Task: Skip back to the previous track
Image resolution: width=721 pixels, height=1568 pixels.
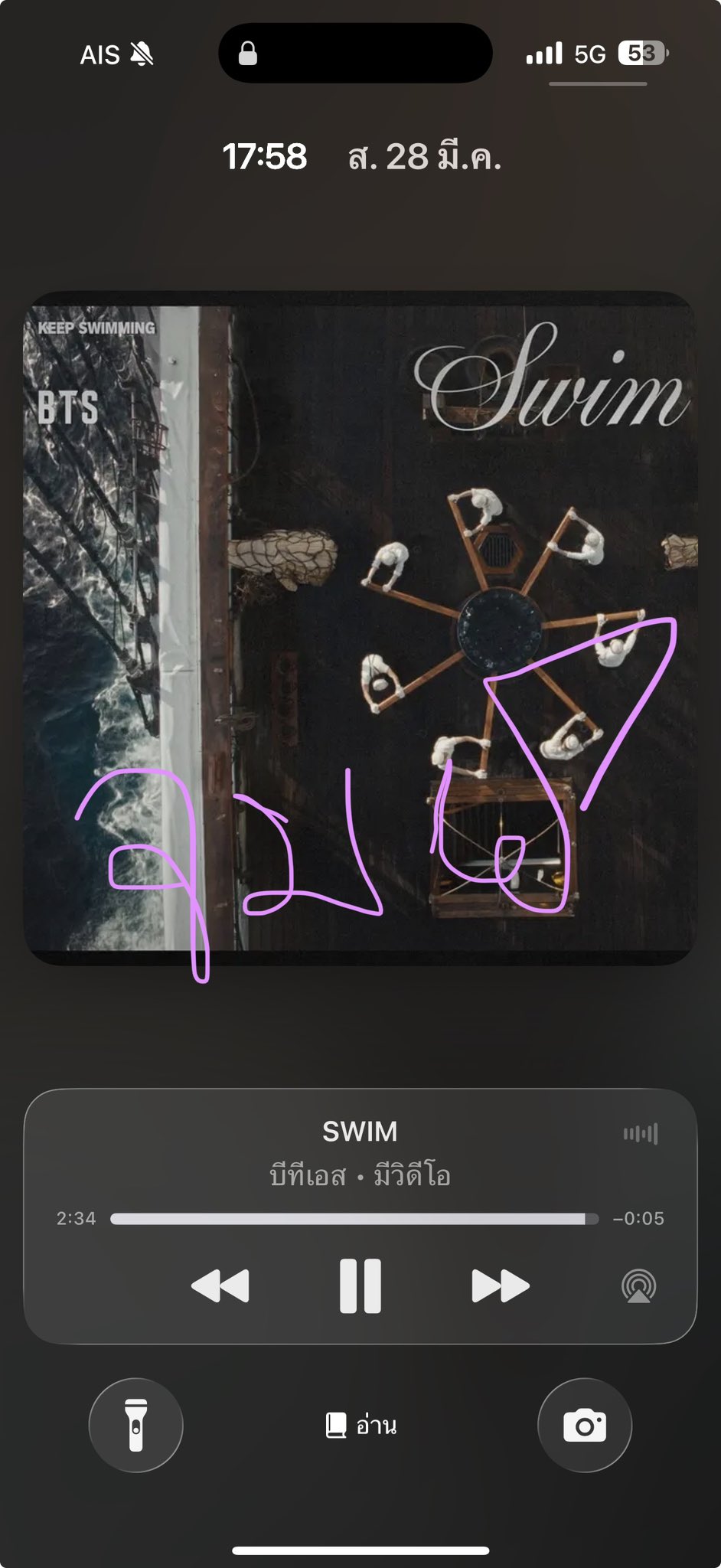Action: 220,1285
